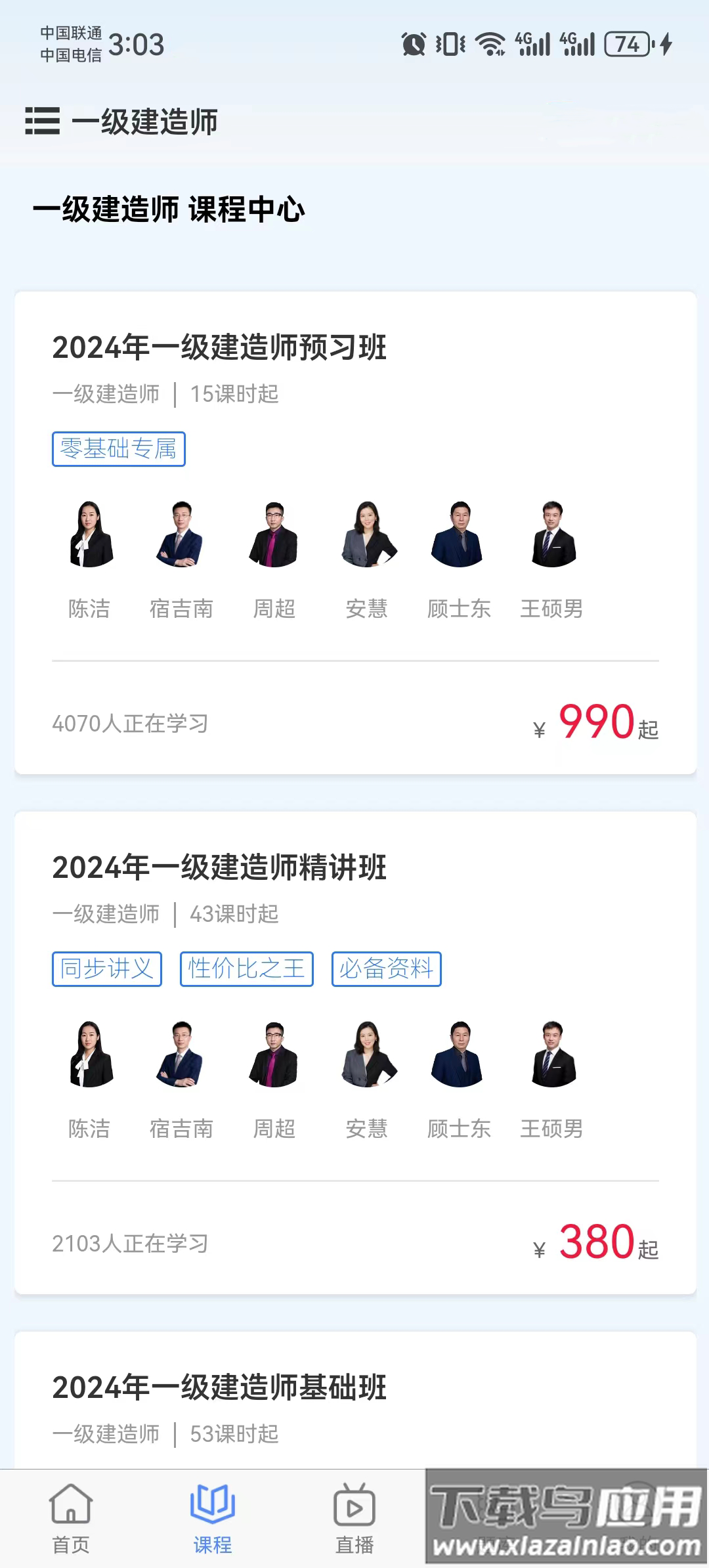Select the 性价比之王 tag
This screenshot has height=1568, width=709.
pyautogui.click(x=246, y=969)
